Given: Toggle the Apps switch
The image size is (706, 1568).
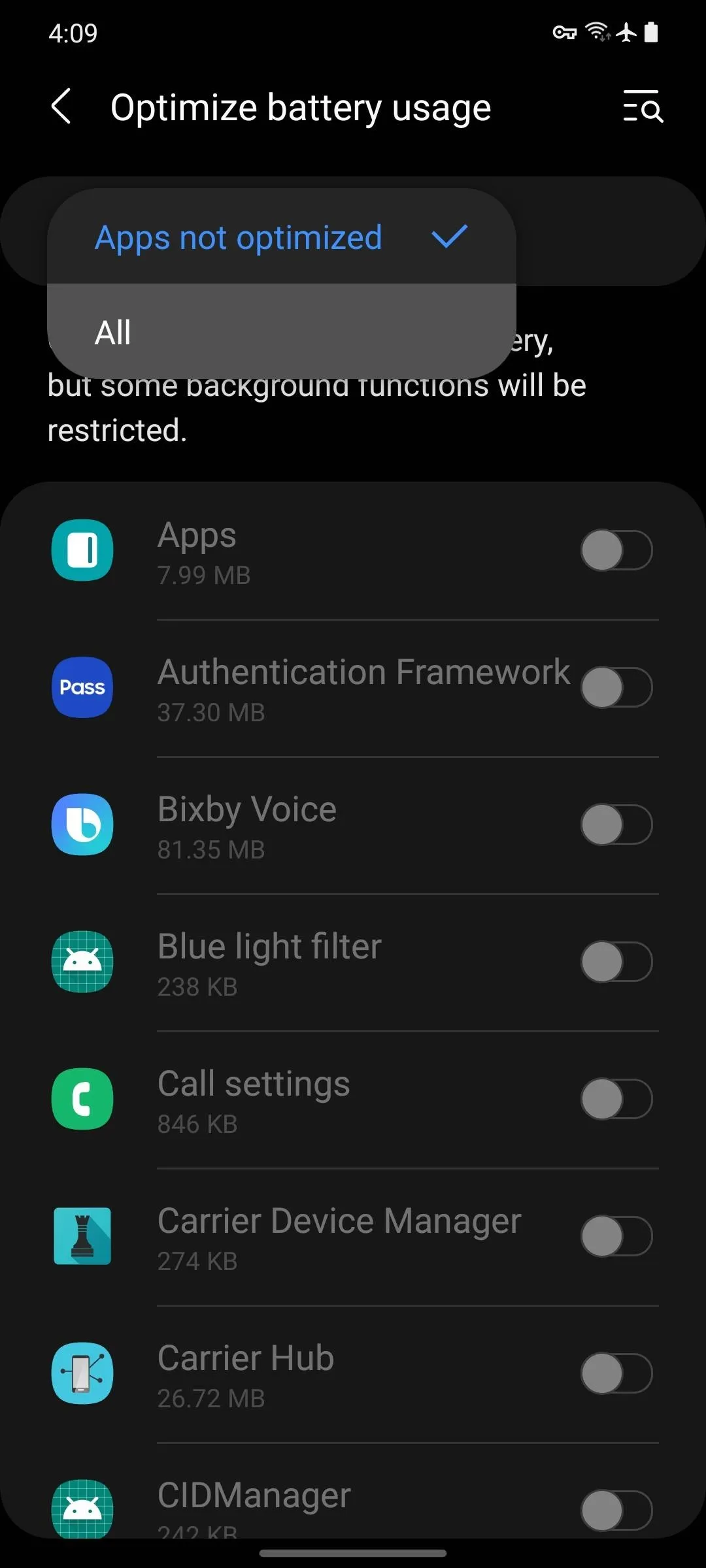Looking at the screenshot, I should point(616,550).
